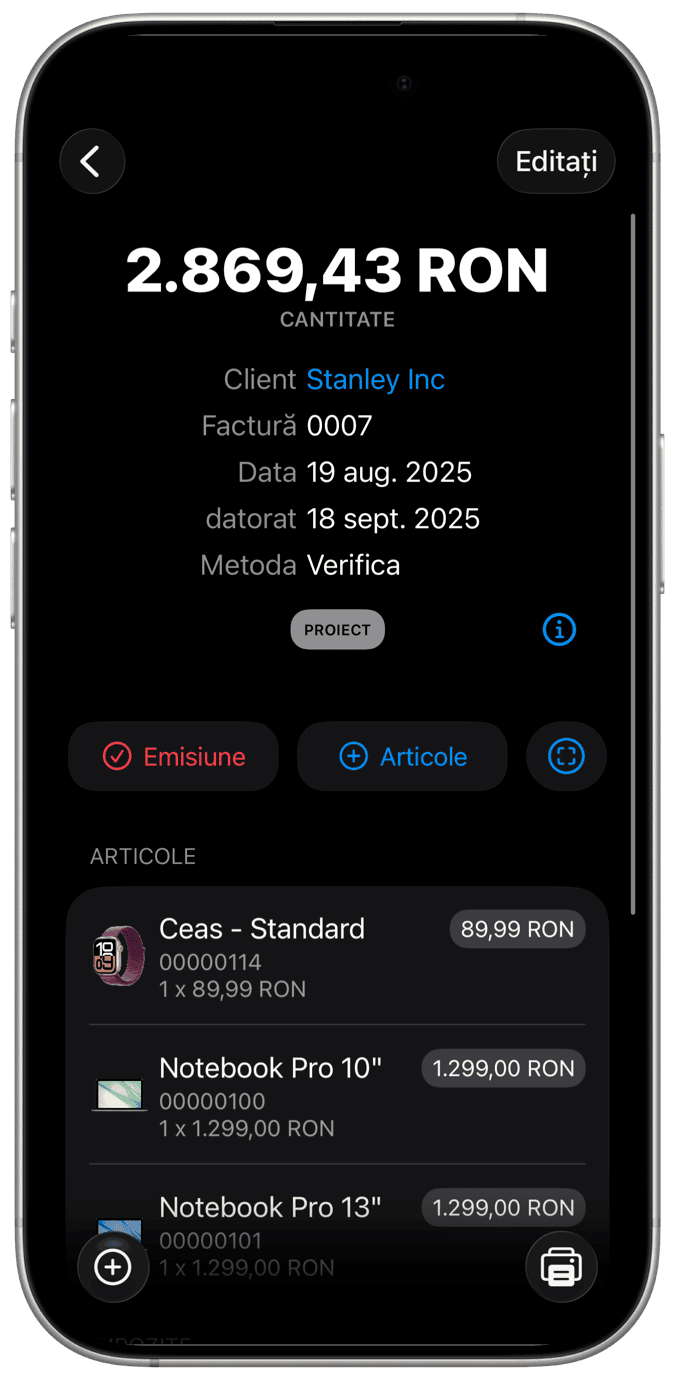Print the invoice with printer button
Viewport: 675px width, 1380px height.
pyautogui.click(x=561, y=1267)
